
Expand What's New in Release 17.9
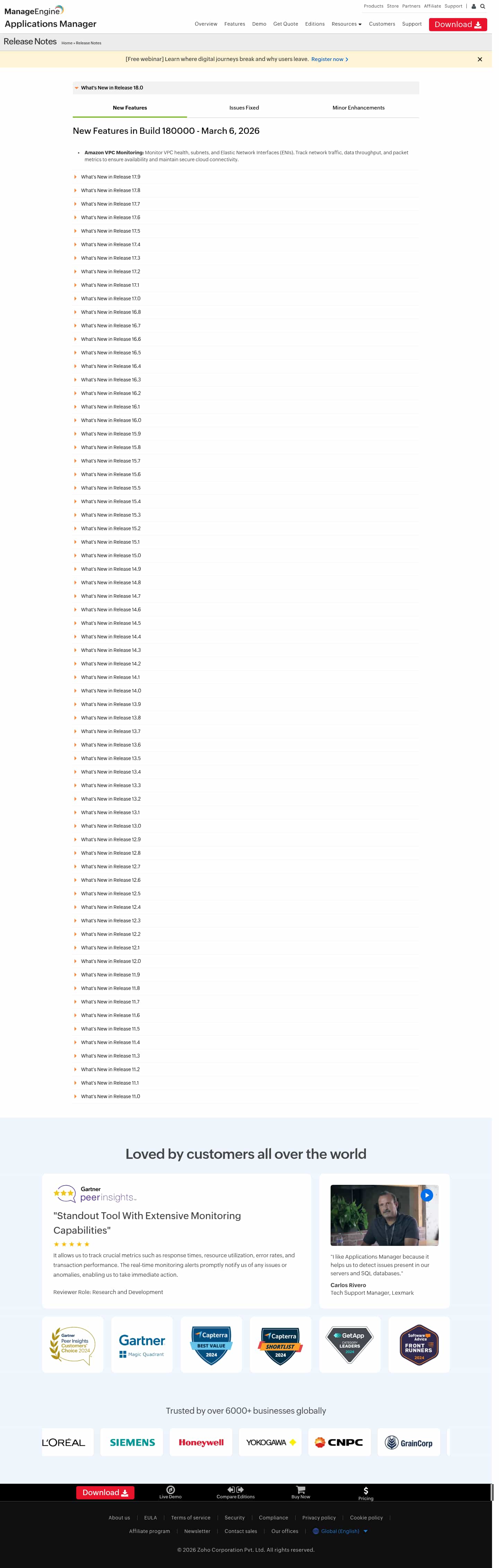110,177
